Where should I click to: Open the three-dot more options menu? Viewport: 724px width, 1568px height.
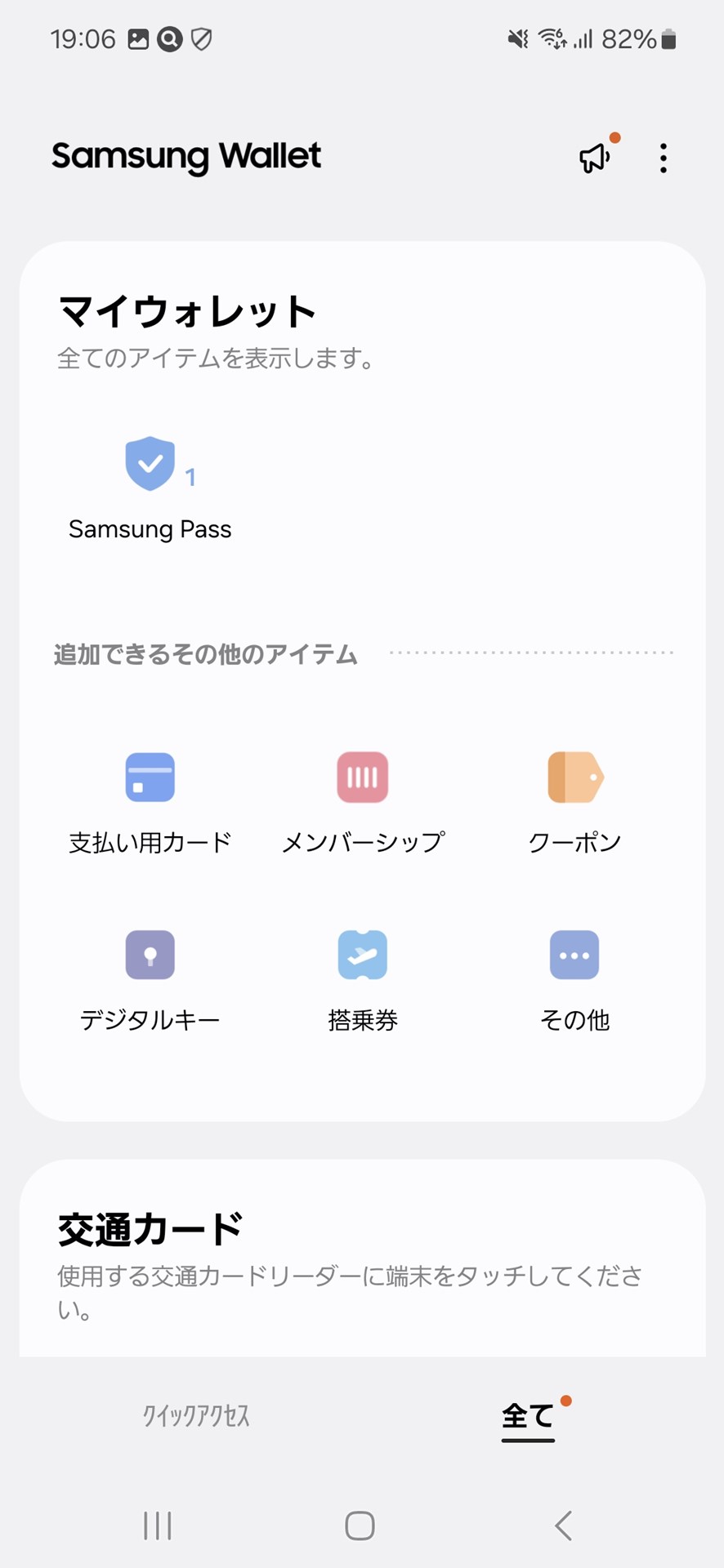[x=663, y=158]
